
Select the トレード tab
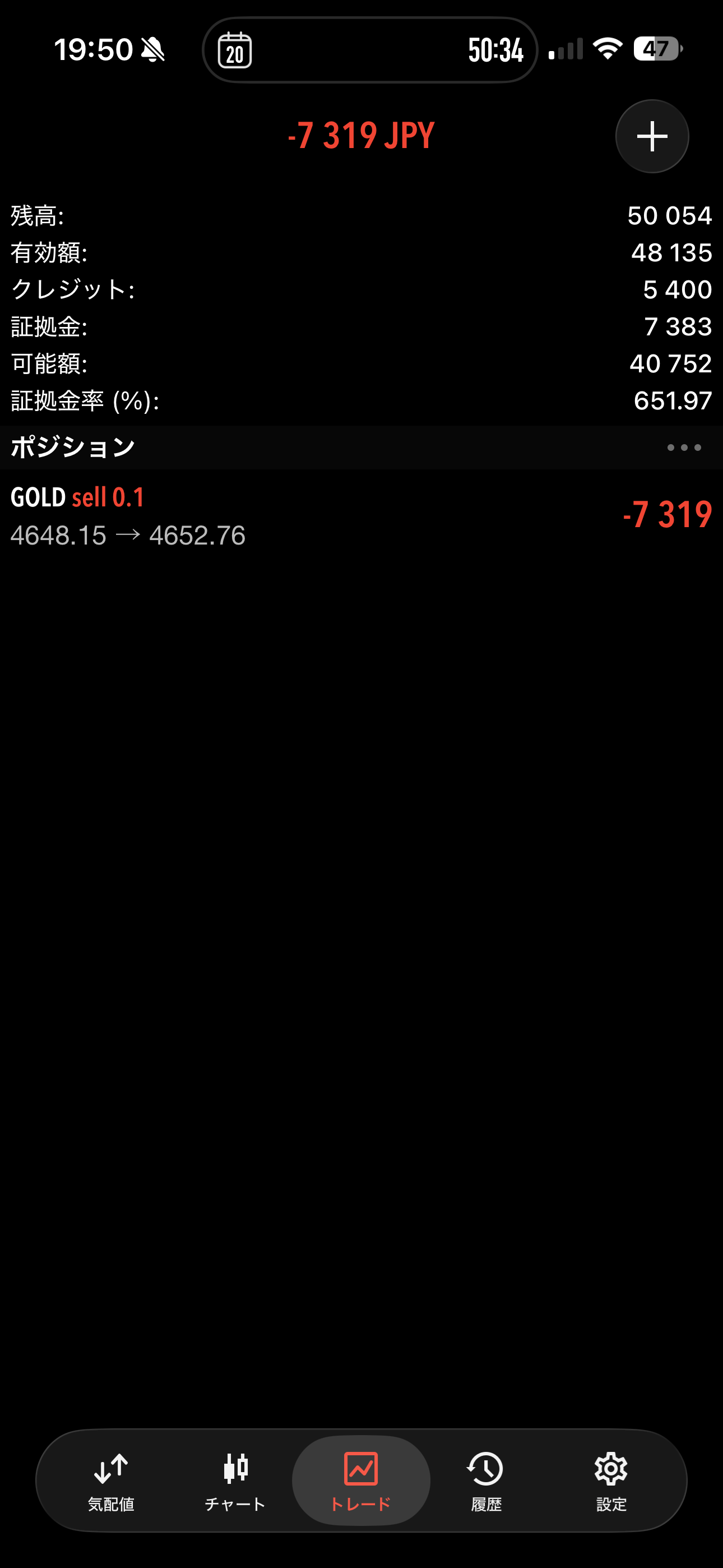tap(361, 1481)
